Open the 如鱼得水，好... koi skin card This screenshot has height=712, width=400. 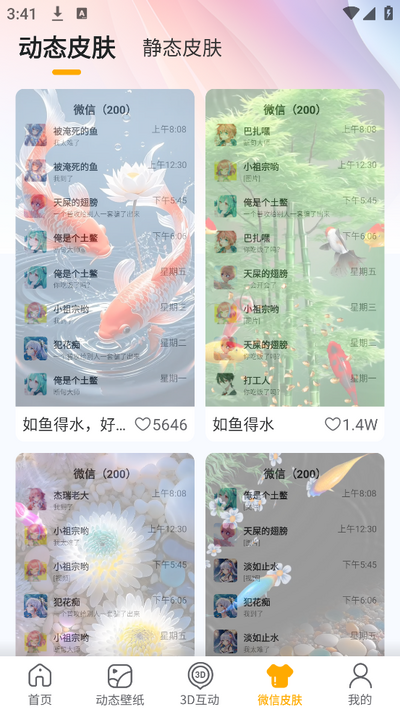[x=105, y=265]
